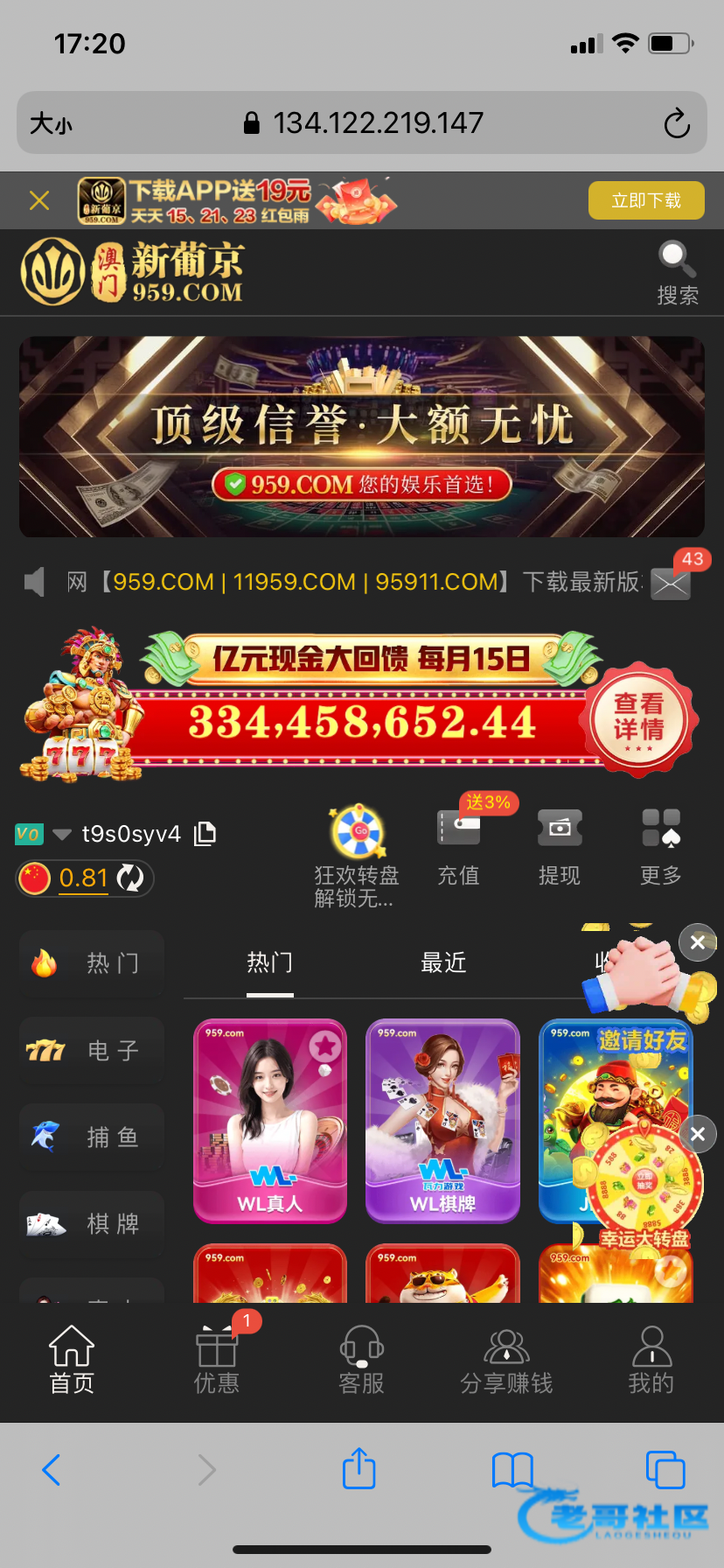Image resolution: width=724 pixels, height=1568 pixels.
Task: Dismiss the app download banner
Action: pos(39,201)
